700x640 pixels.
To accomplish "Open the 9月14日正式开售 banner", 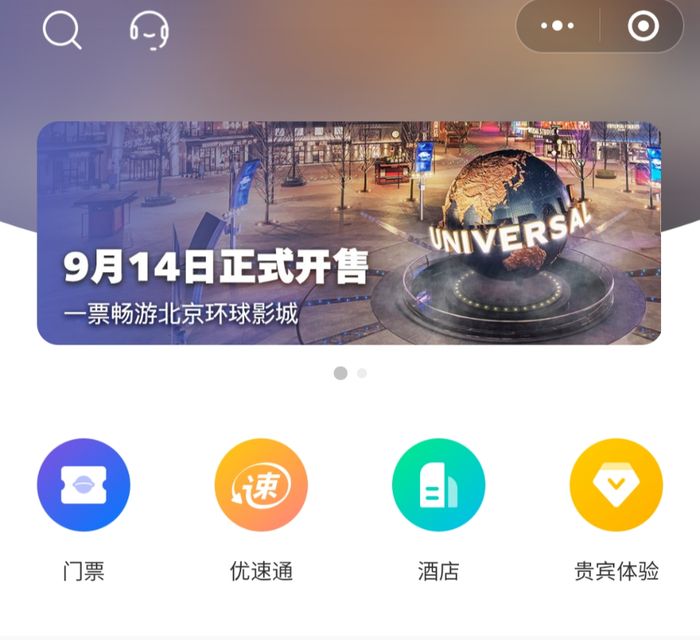I will coord(349,233).
